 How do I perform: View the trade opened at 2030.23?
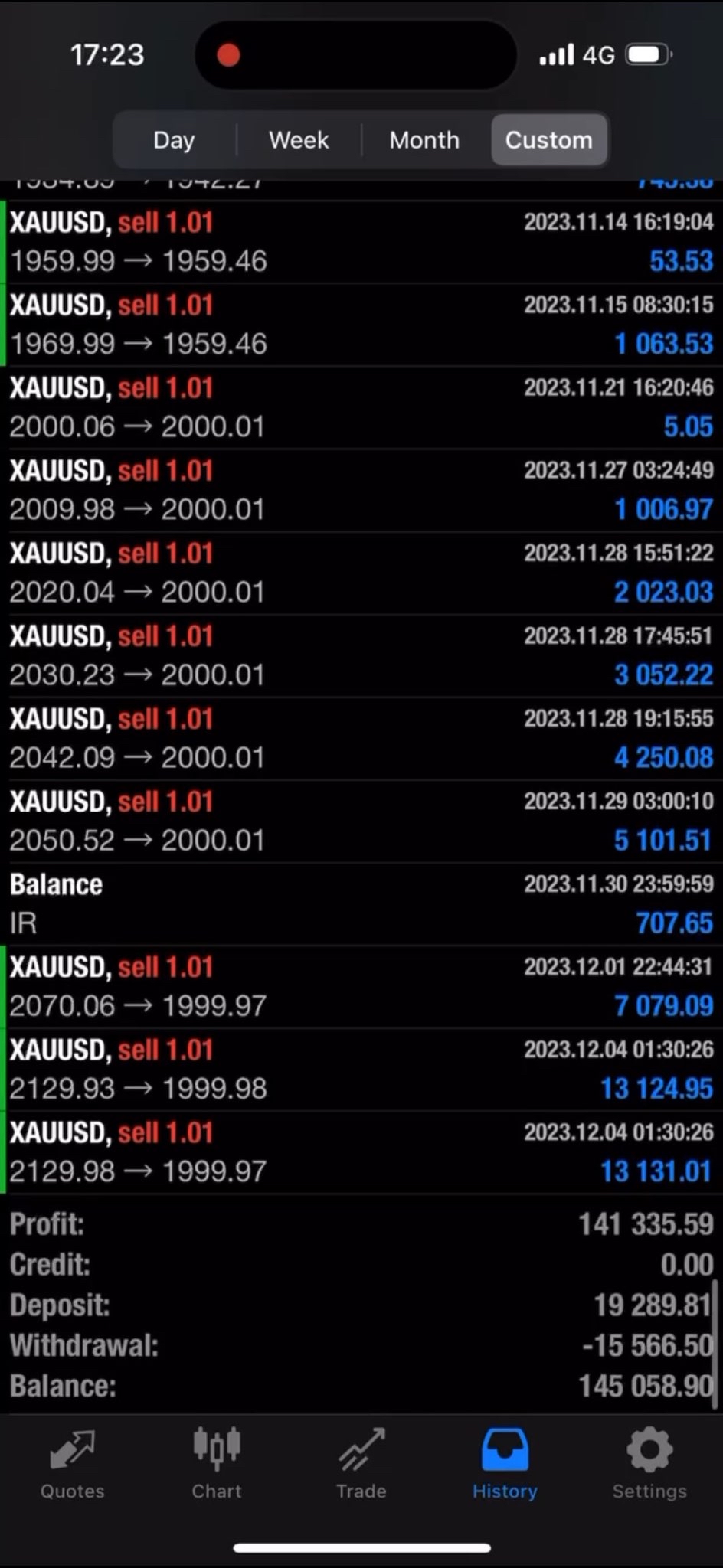click(361, 655)
